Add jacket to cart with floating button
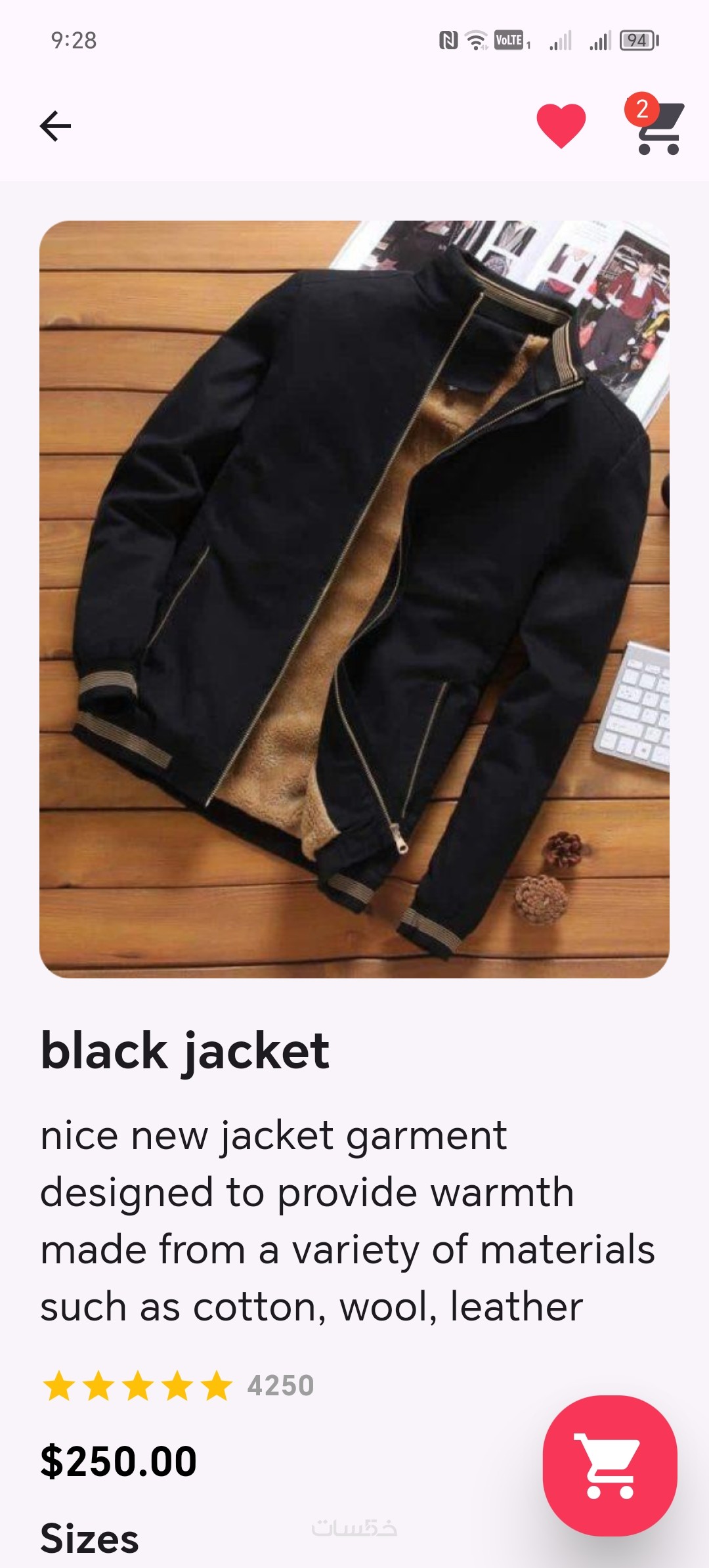The height and width of the screenshot is (1568, 709). click(609, 1465)
